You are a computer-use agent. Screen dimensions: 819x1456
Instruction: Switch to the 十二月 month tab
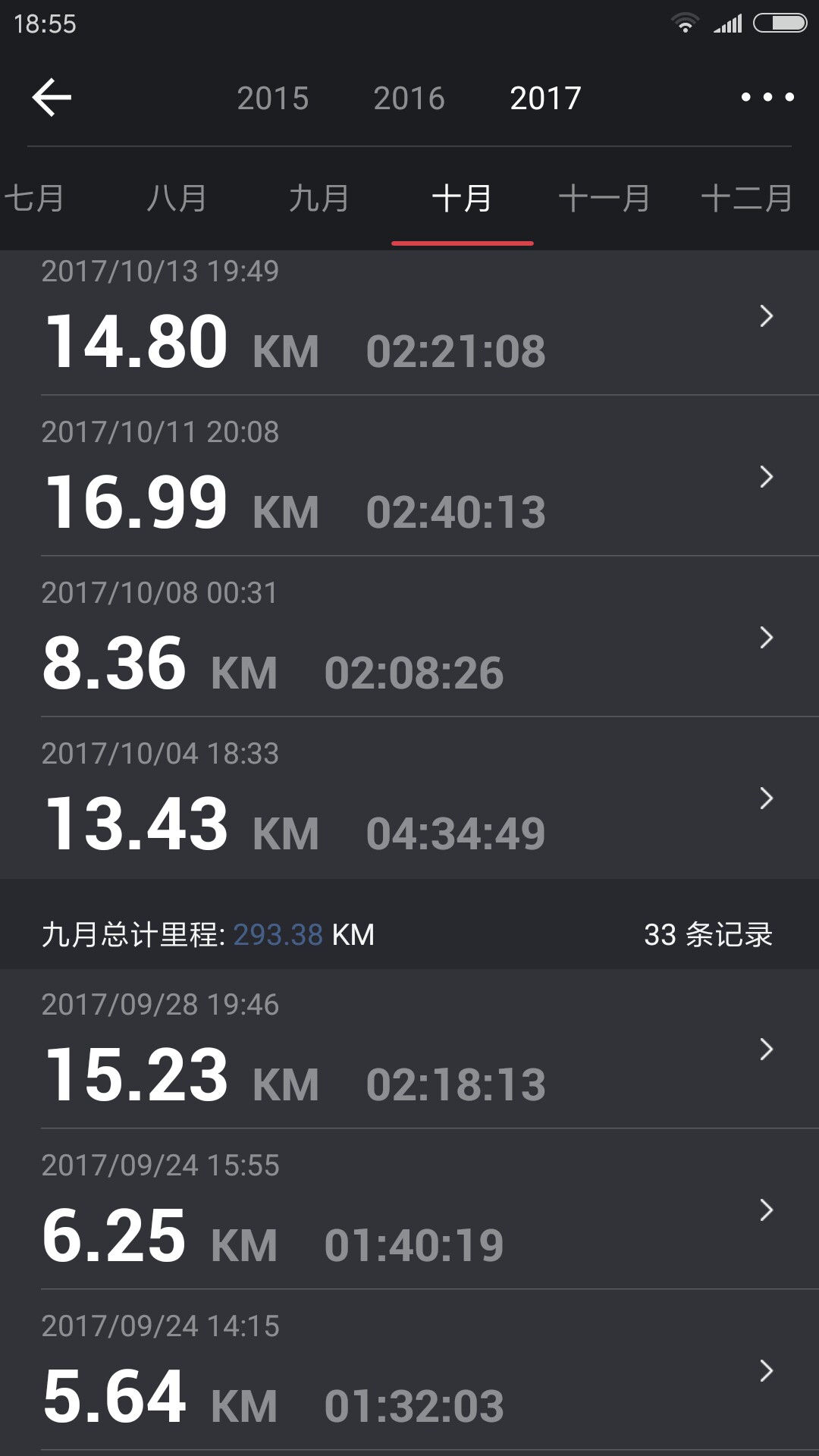click(747, 199)
